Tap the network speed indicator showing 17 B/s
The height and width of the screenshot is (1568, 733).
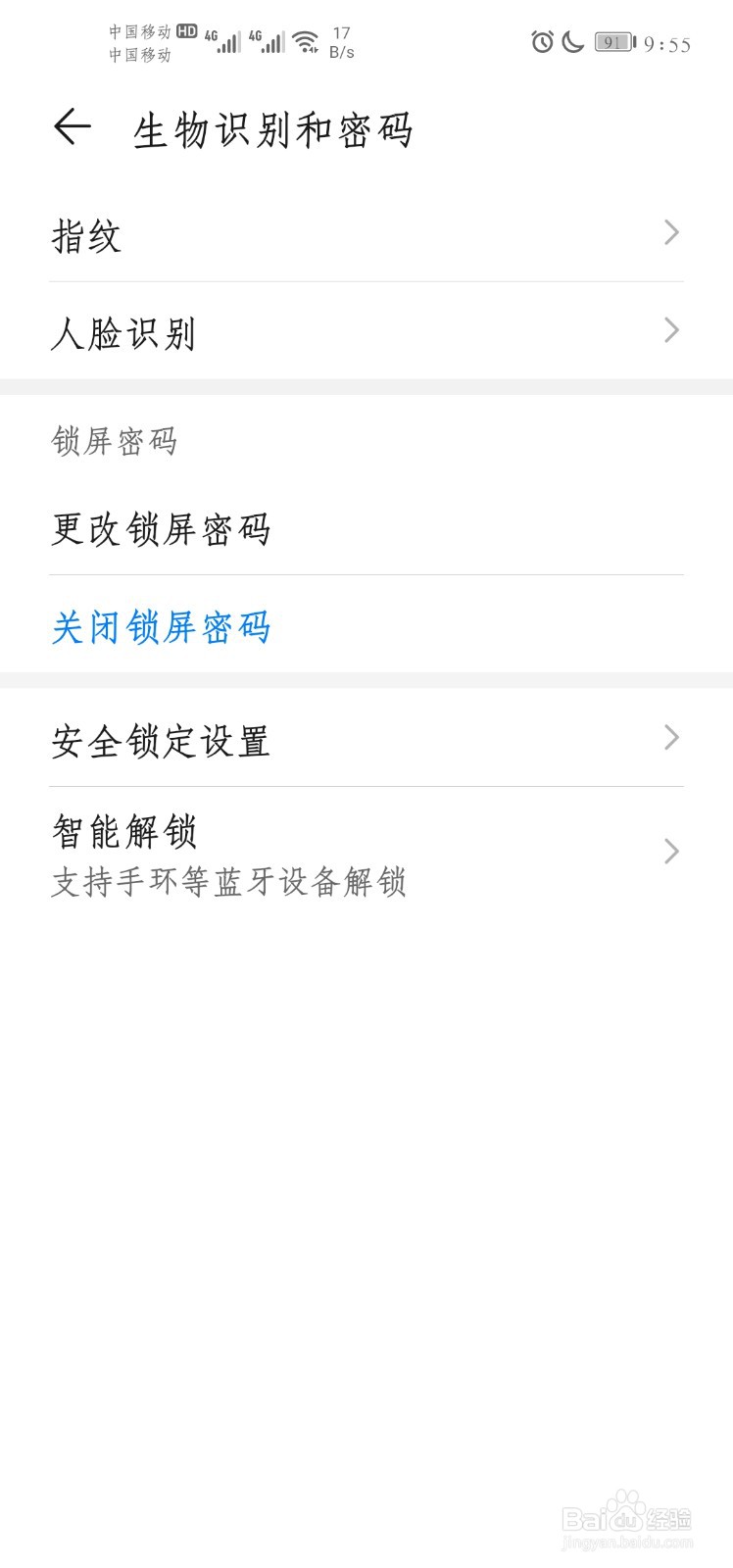342,41
